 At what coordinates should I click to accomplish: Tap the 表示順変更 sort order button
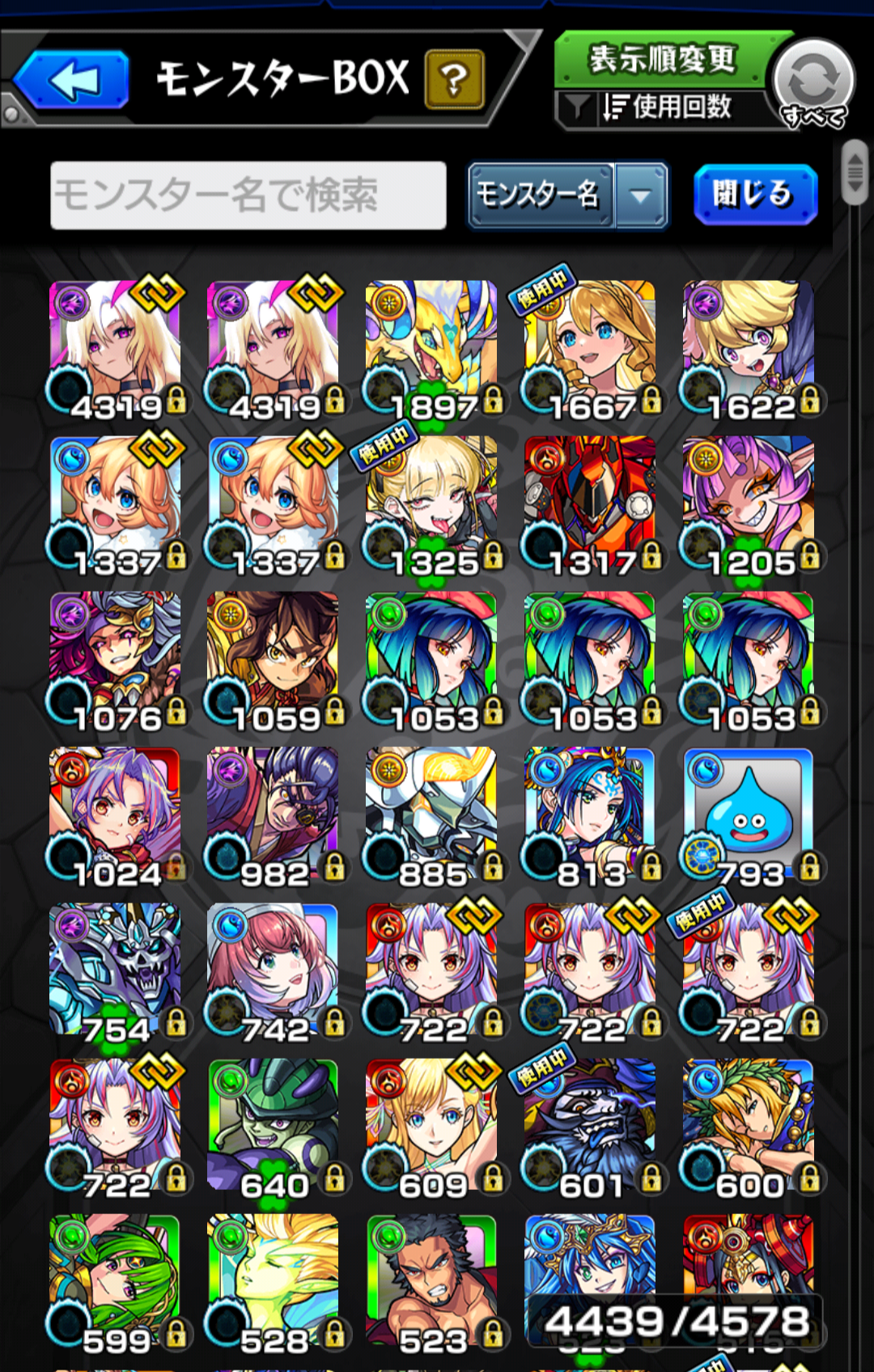pyautogui.click(x=662, y=59)
